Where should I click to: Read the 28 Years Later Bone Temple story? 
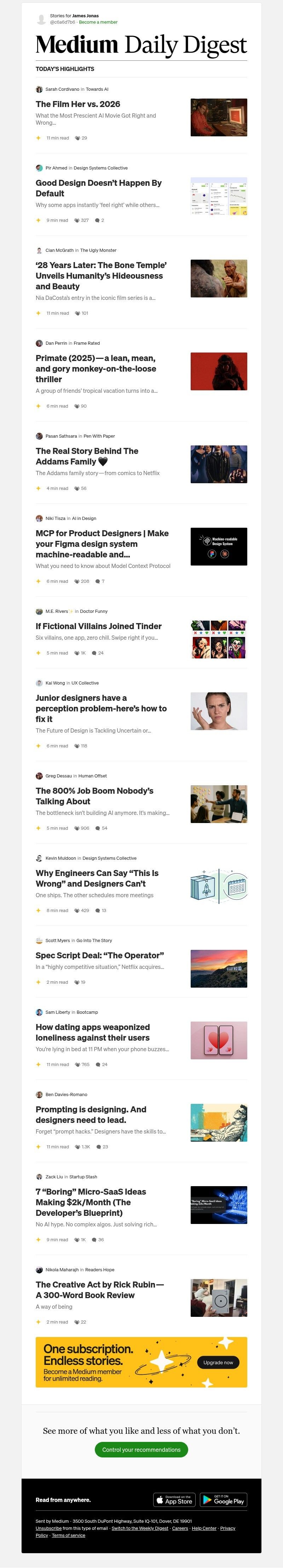[x=100, y=276]
